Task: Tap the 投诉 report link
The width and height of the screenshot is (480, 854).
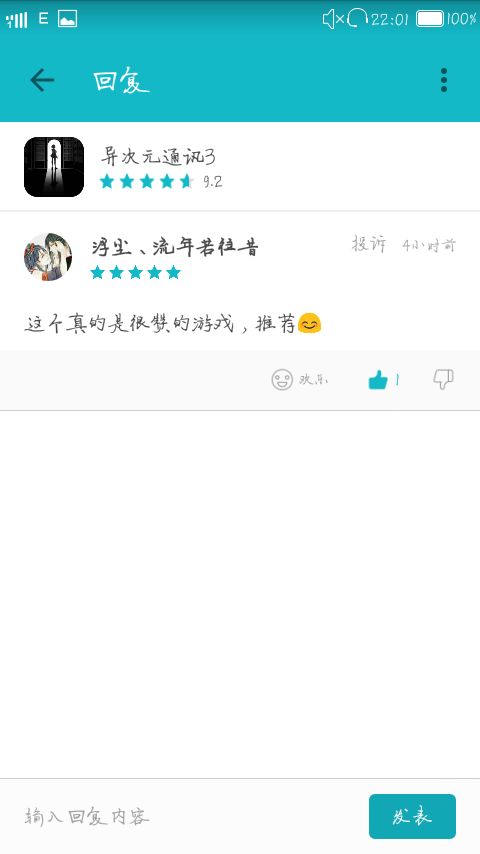Action: tap(369, 244)
